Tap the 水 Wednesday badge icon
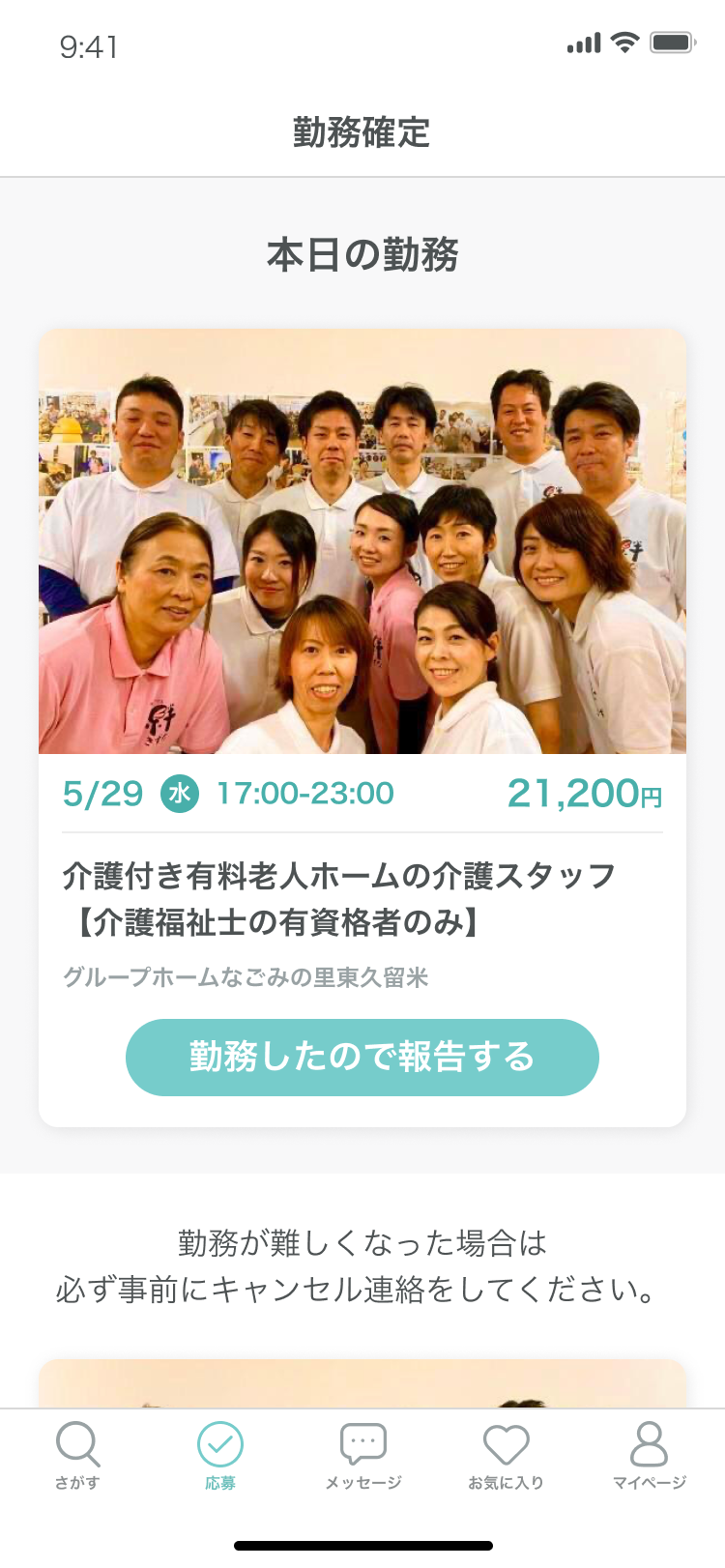The height and width of the screenshot is (1568, 725). click(181, 794)
